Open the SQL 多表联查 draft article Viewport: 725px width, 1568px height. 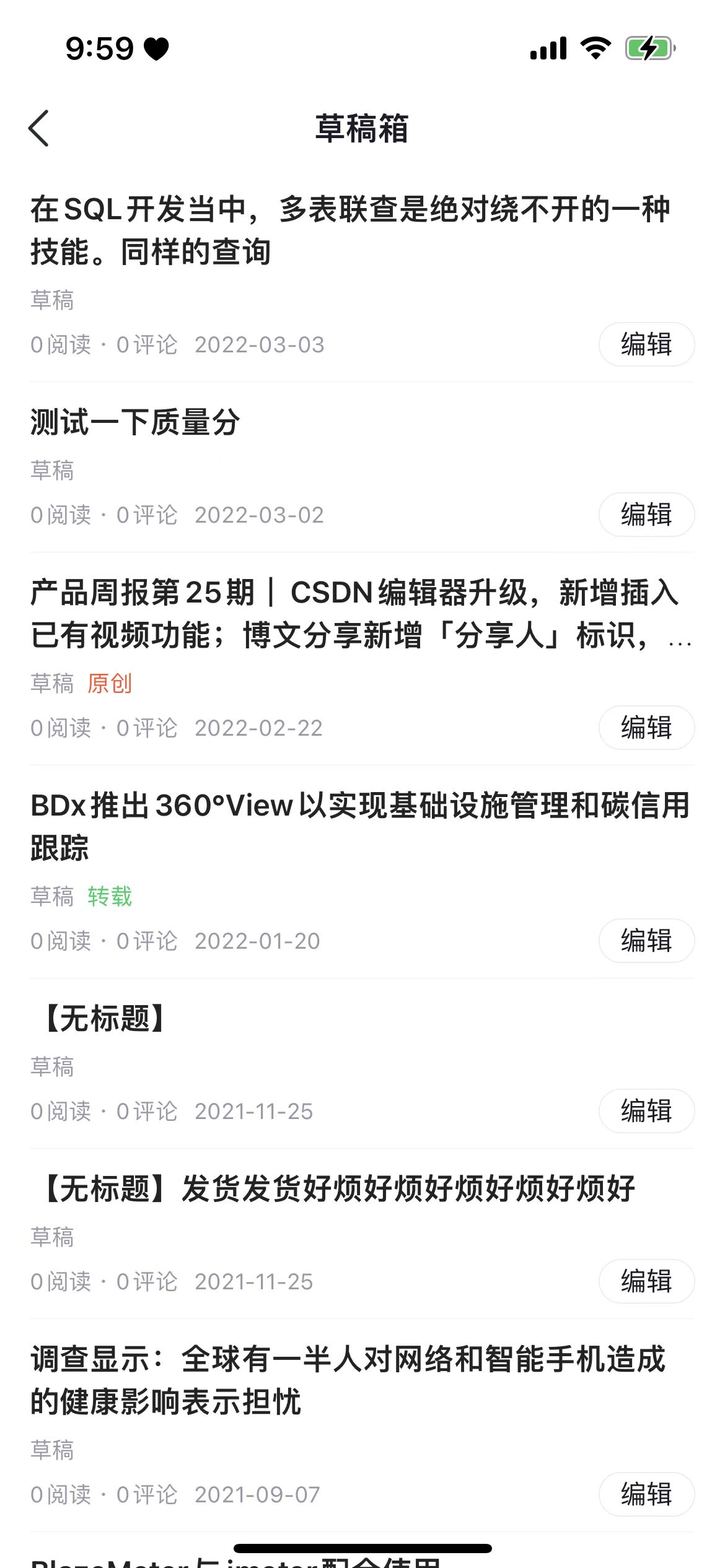coord(350,230)
